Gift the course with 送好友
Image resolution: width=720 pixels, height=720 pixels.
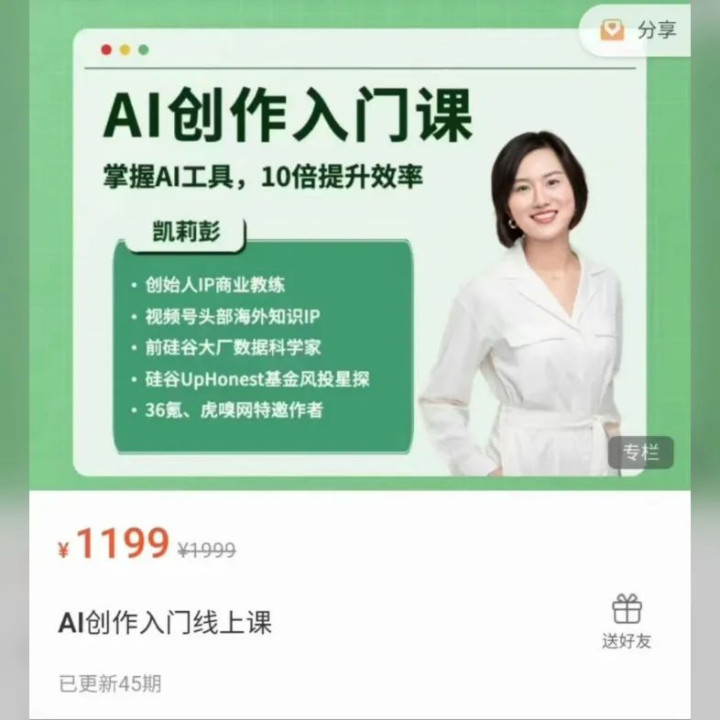(626, 621)
